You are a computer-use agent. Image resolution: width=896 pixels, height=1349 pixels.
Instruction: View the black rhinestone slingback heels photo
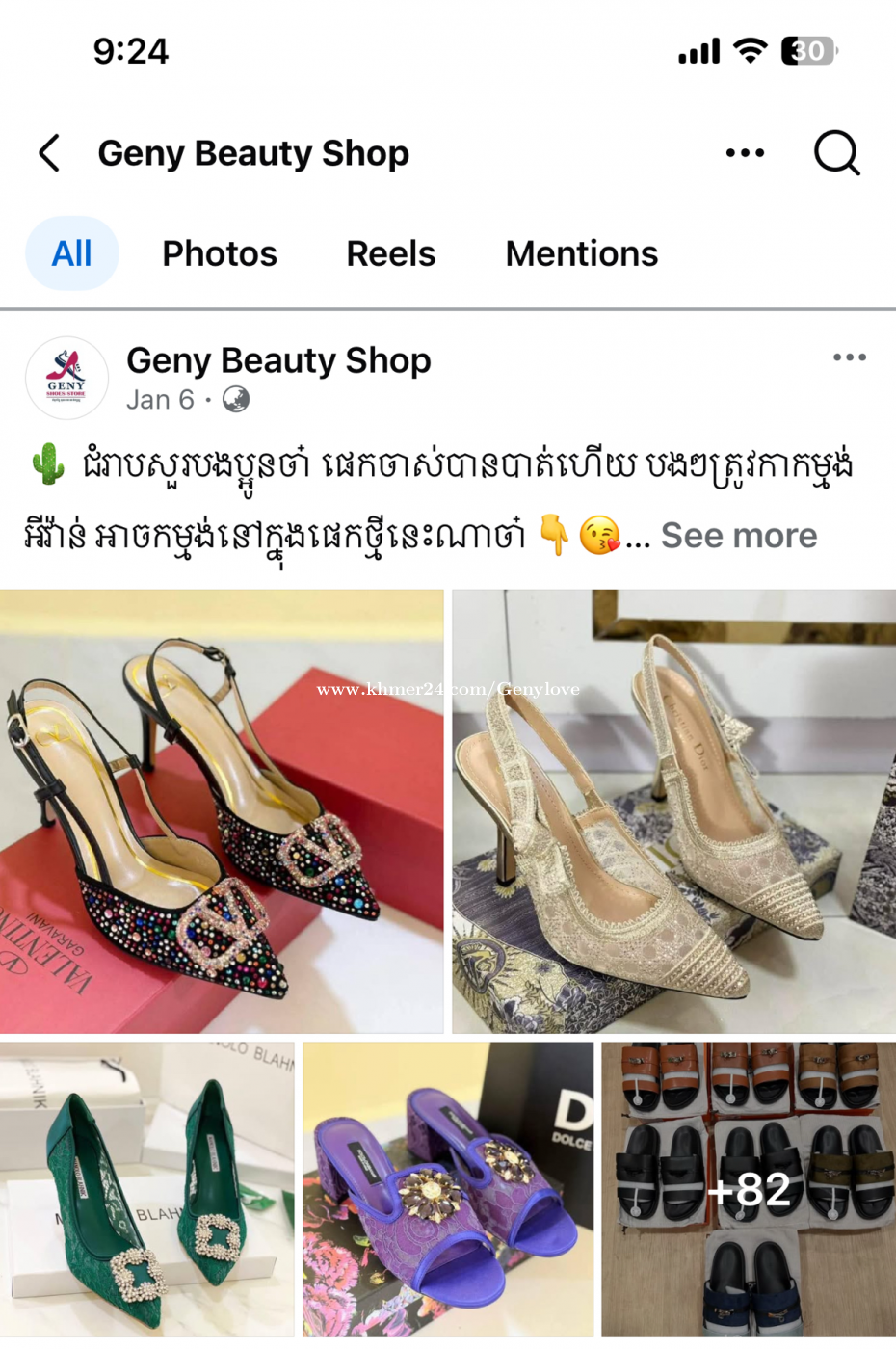[x=222, y=811]
